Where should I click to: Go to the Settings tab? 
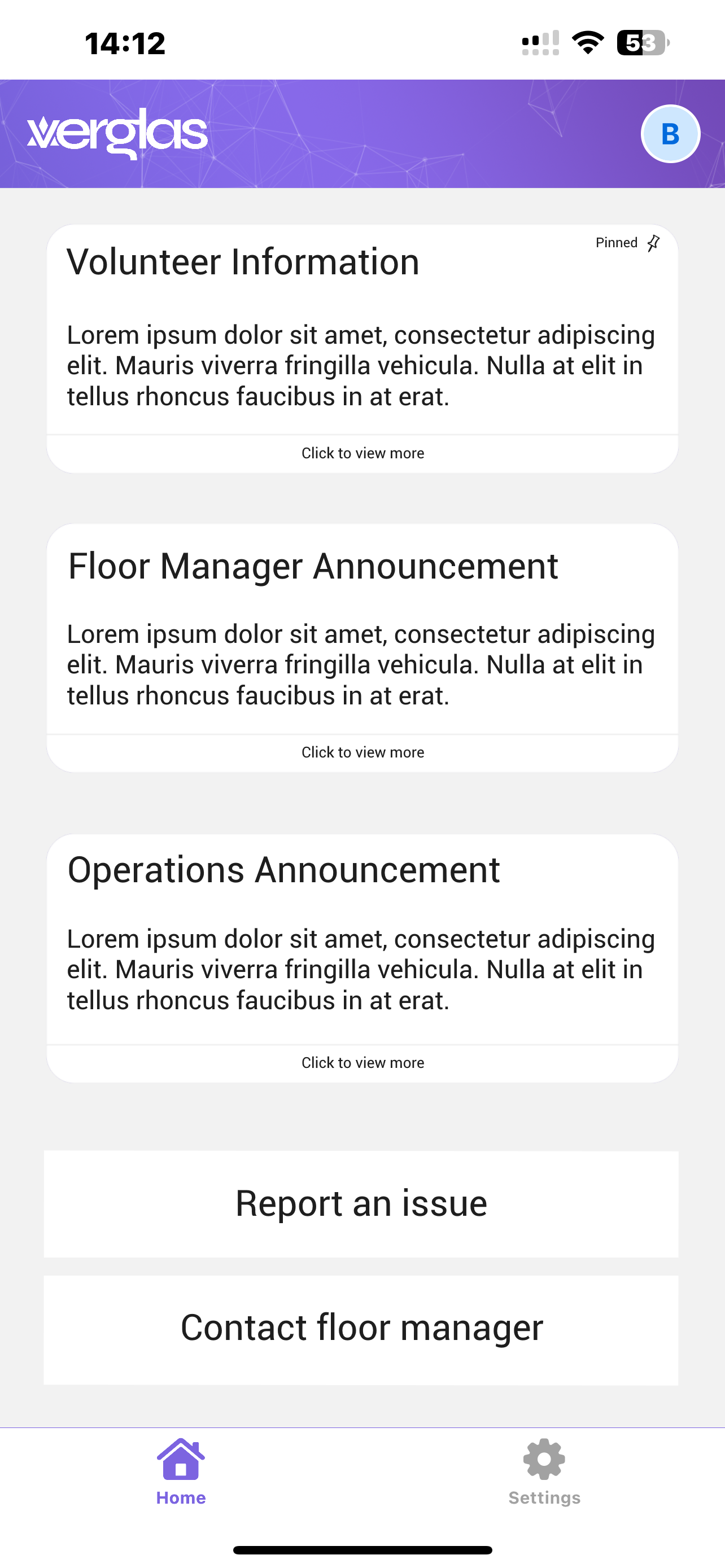click(x=544, y=1471)
